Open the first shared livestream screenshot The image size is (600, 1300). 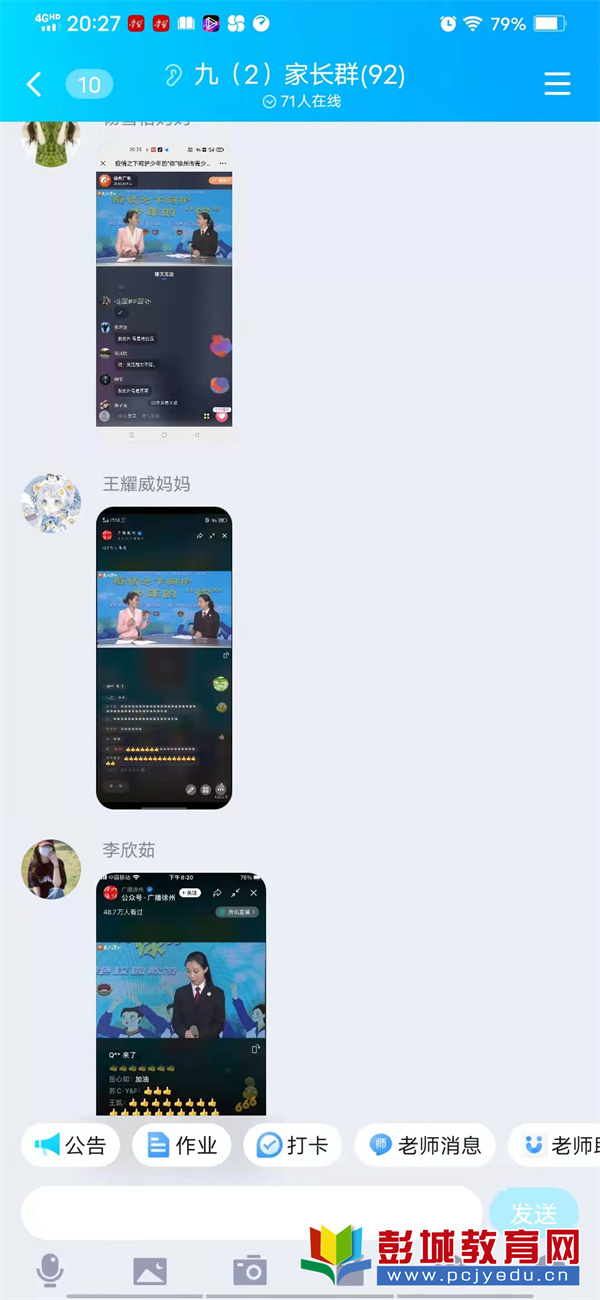click(164, 283)
